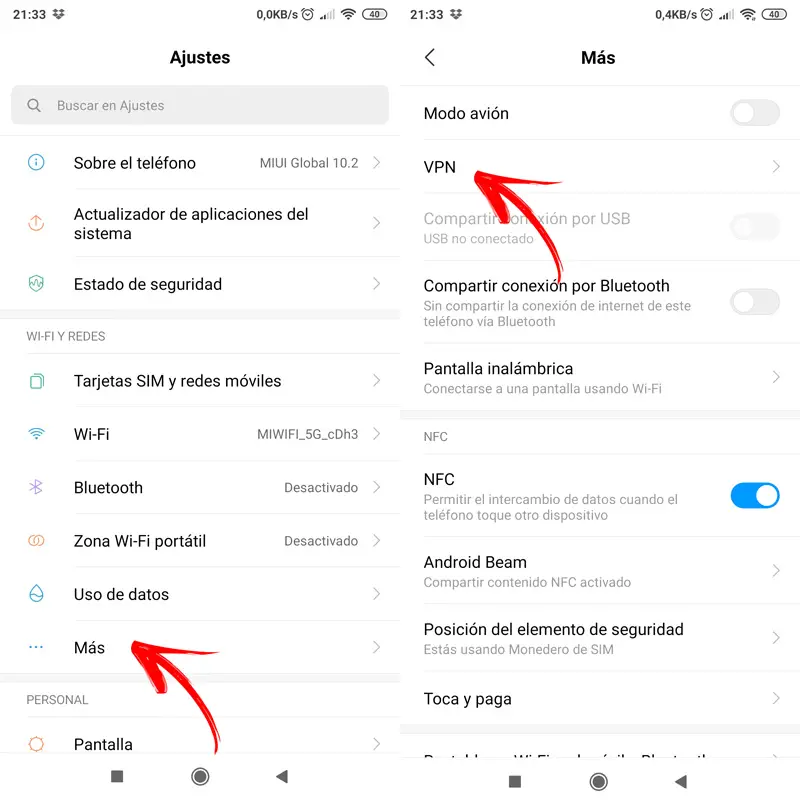Turn off the NFC switch
The image size is (800, 800).
click(755, 495)
